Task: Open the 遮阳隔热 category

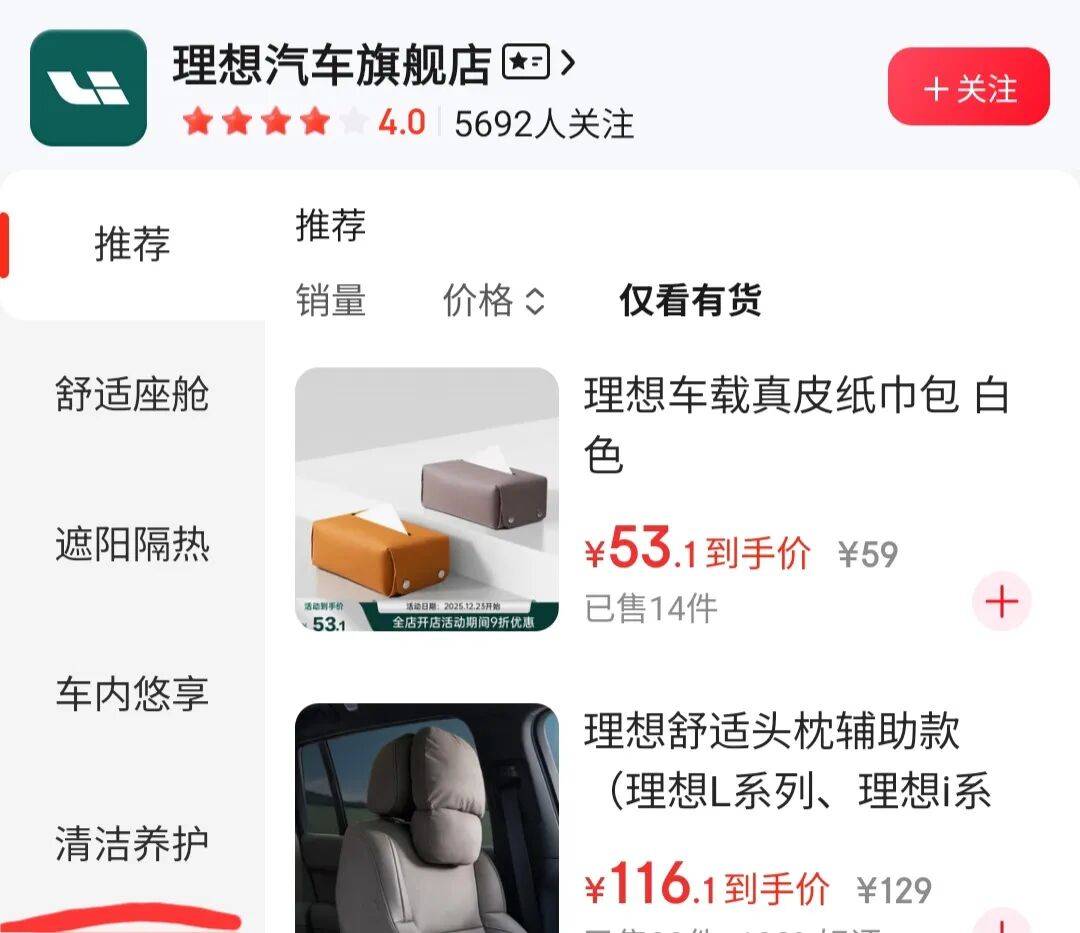Action: [x=132, y=544]
